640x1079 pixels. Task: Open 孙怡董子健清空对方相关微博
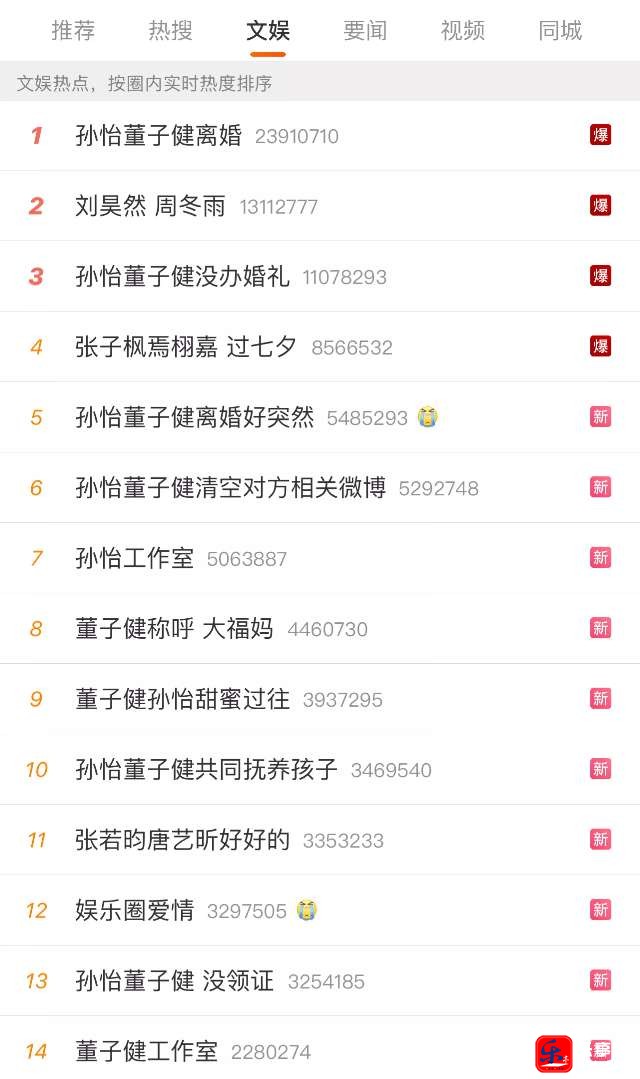(x=230, y=488)
